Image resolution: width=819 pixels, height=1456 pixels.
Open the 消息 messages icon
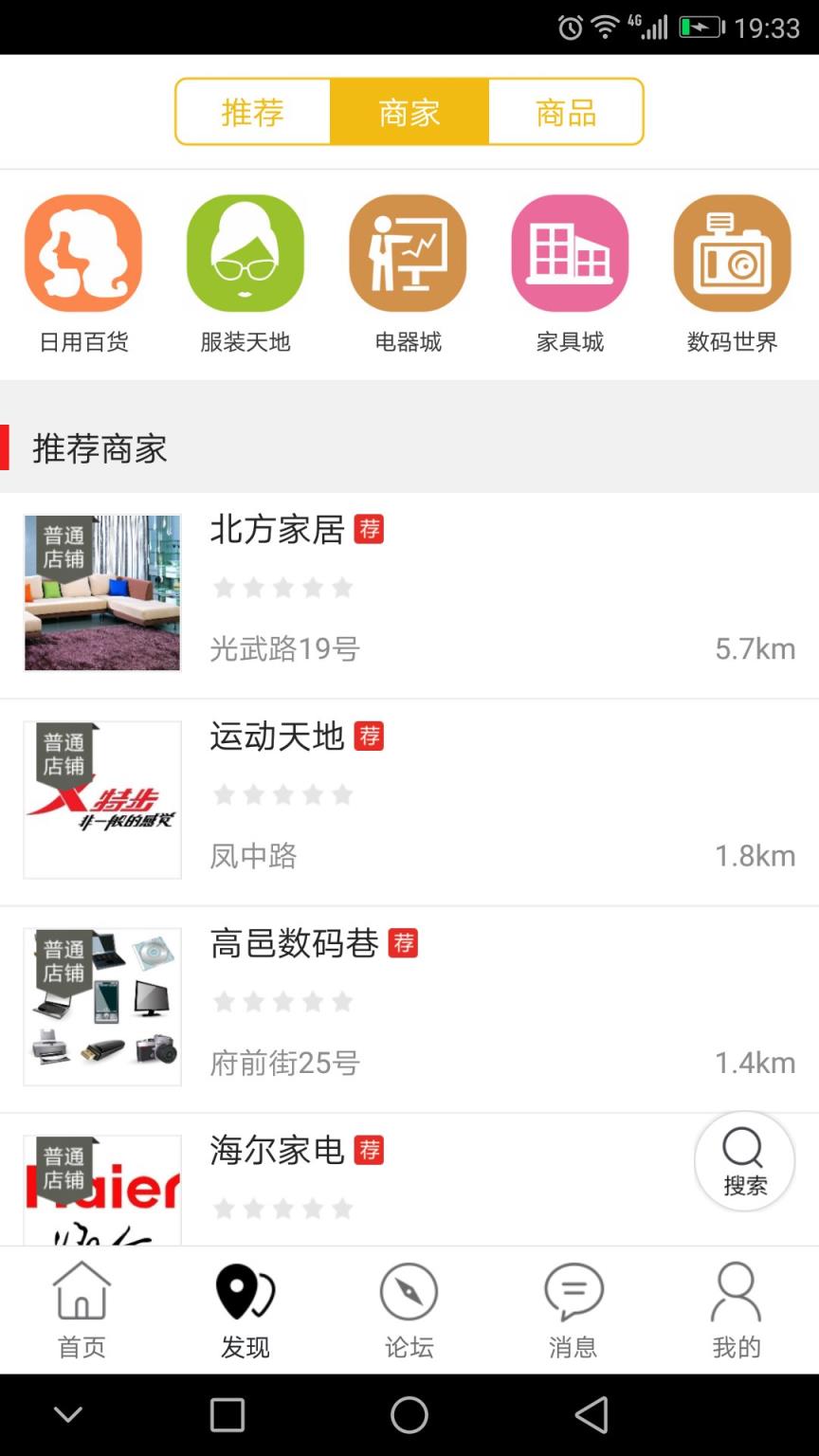coord(572,1292)
